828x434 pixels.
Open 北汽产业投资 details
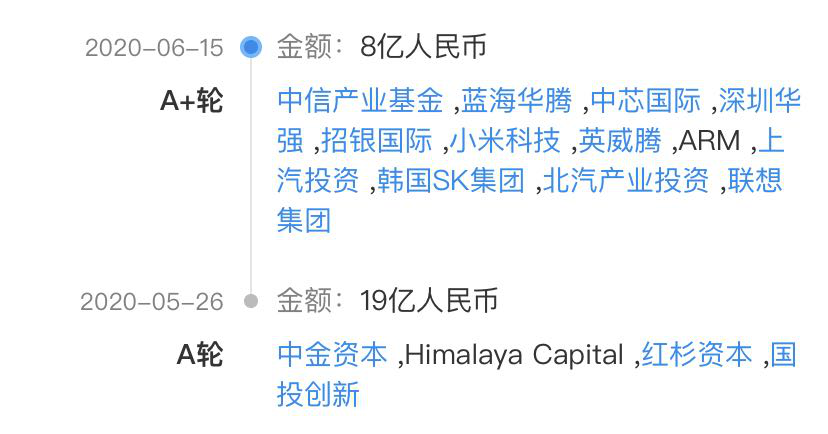[x=625, y=181]
